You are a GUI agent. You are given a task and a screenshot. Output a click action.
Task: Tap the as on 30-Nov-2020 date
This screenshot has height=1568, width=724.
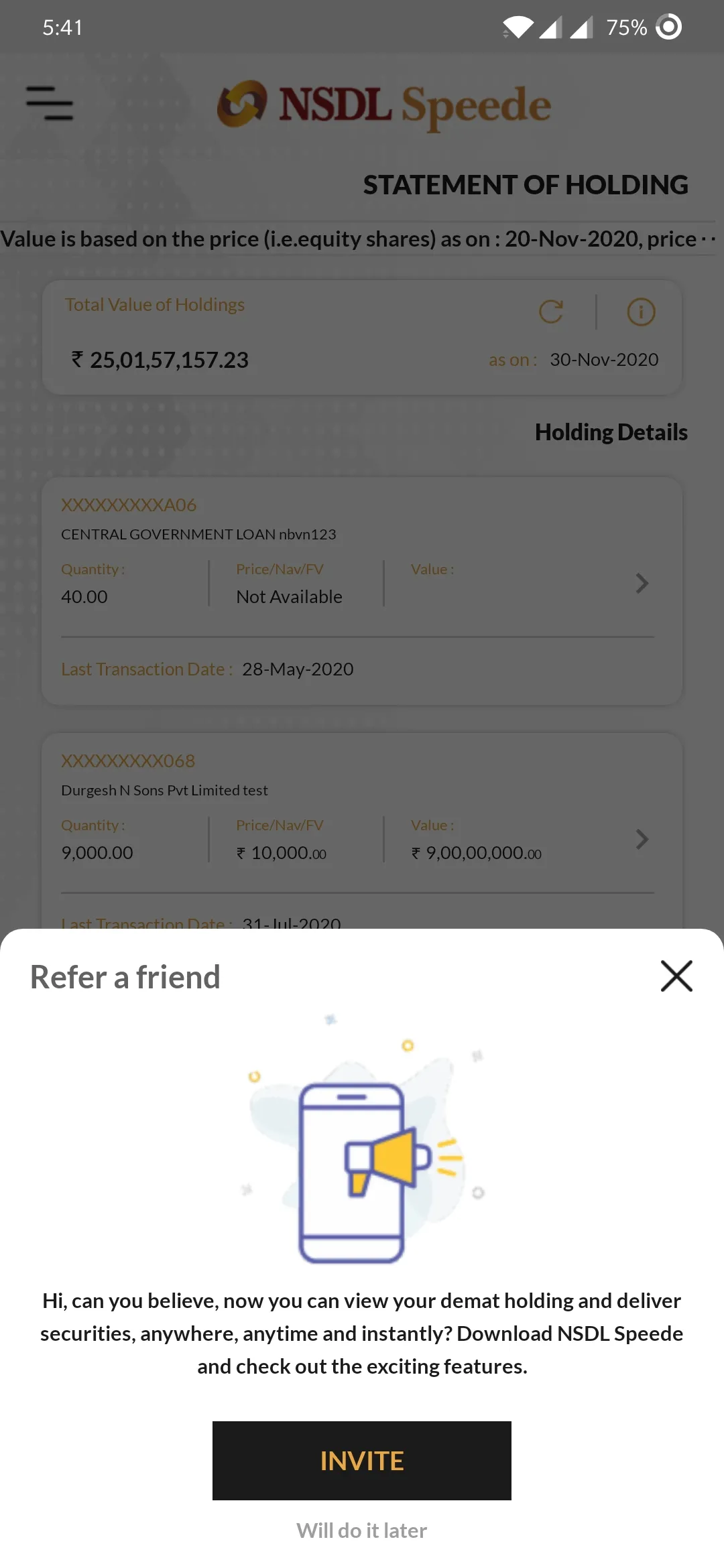[x=603, y=360]
